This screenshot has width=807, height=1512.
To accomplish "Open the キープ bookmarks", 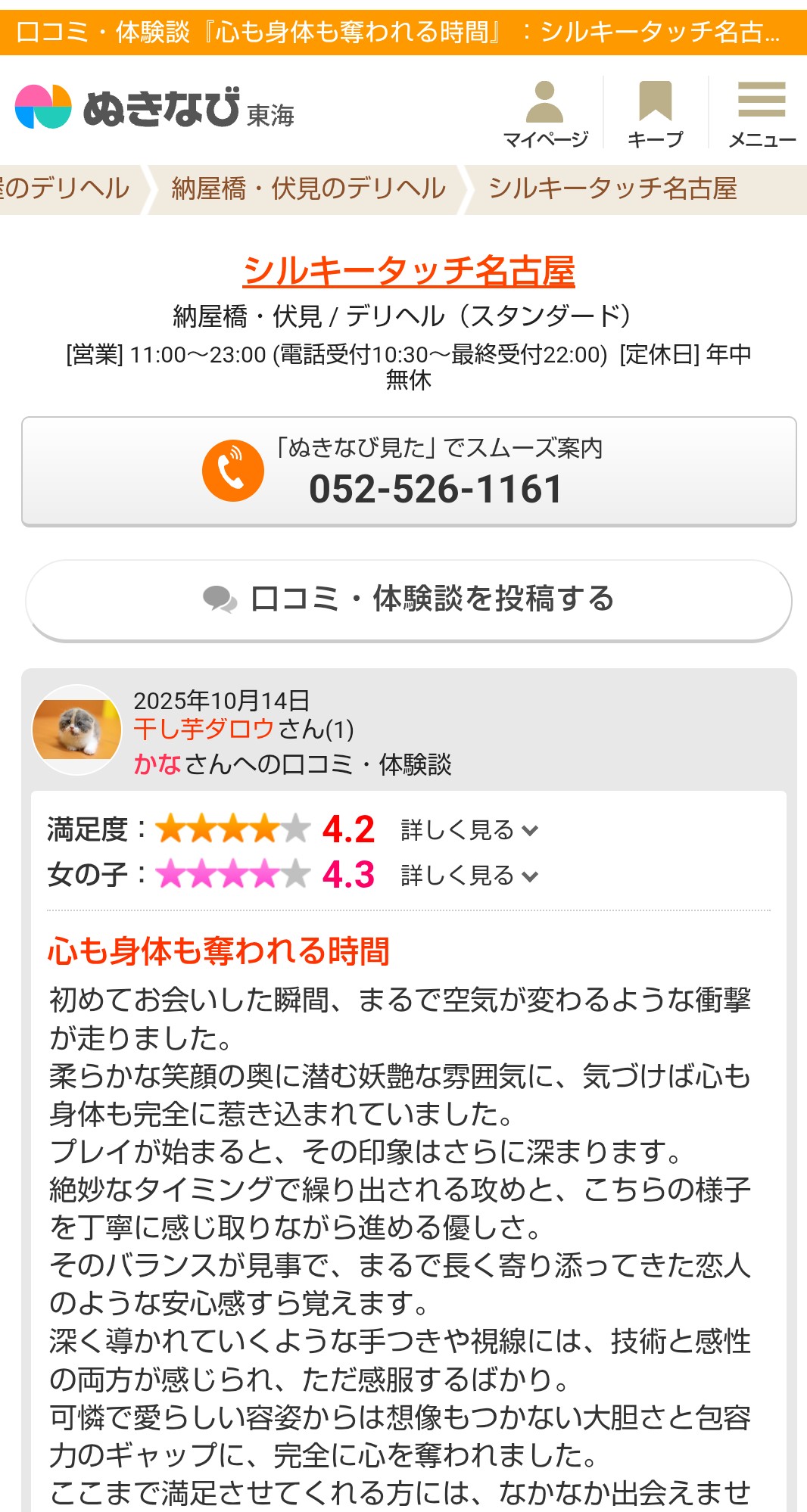I will point(655,114).
